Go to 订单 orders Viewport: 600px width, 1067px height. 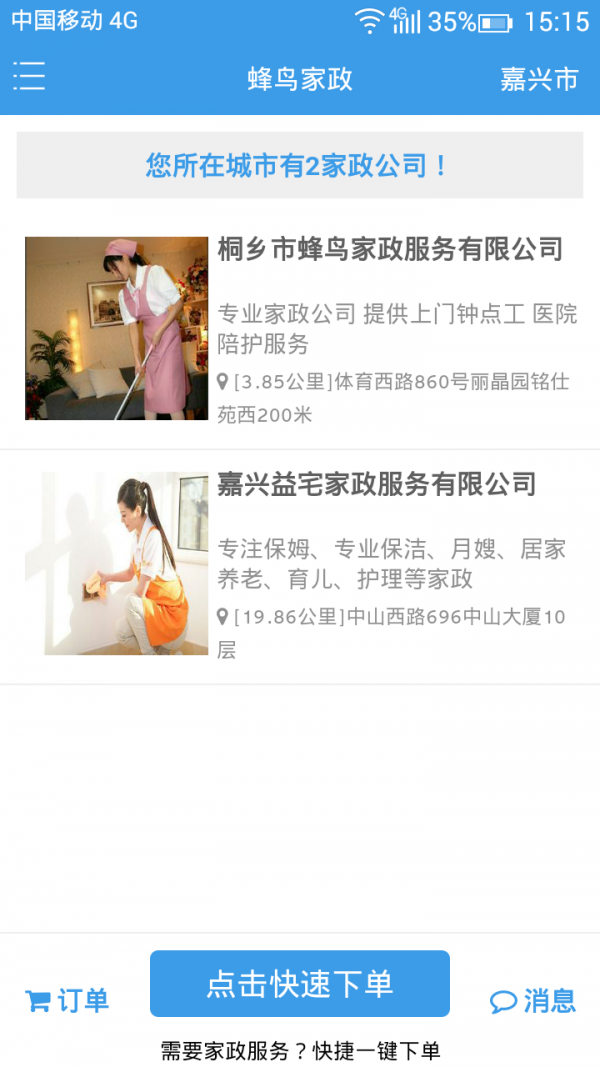(x=68, y=1000)
